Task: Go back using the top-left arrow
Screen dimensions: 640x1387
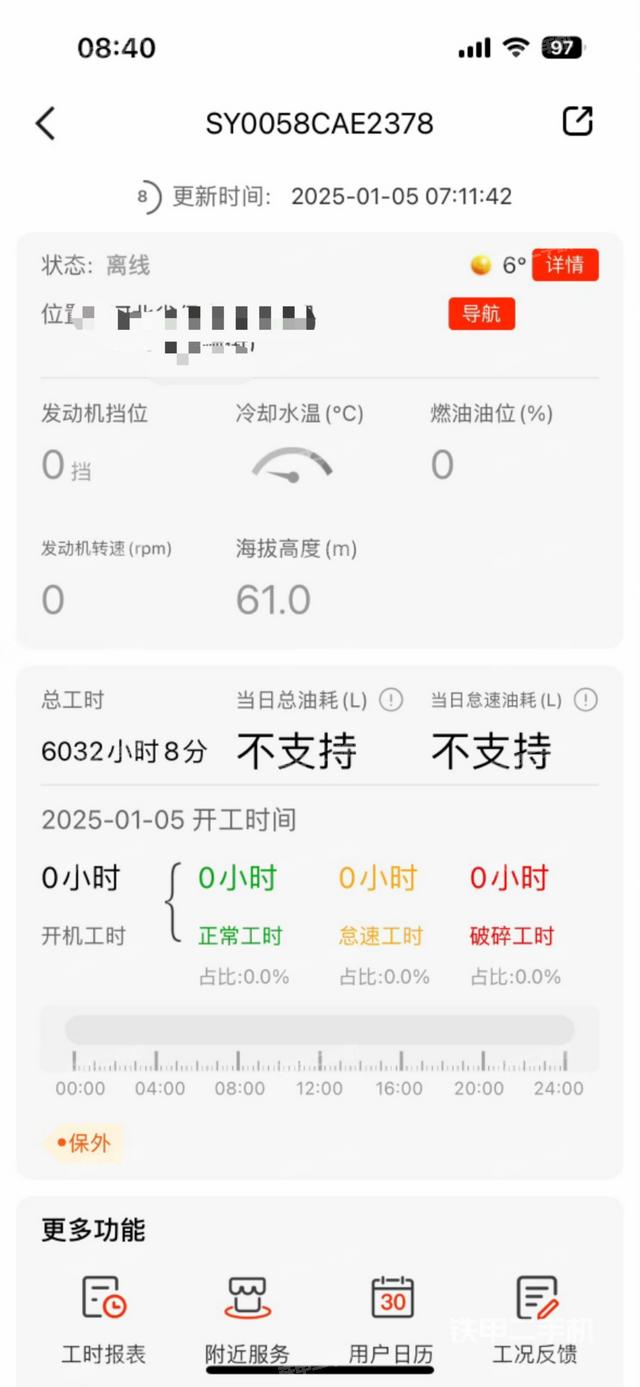Action: 46,123
